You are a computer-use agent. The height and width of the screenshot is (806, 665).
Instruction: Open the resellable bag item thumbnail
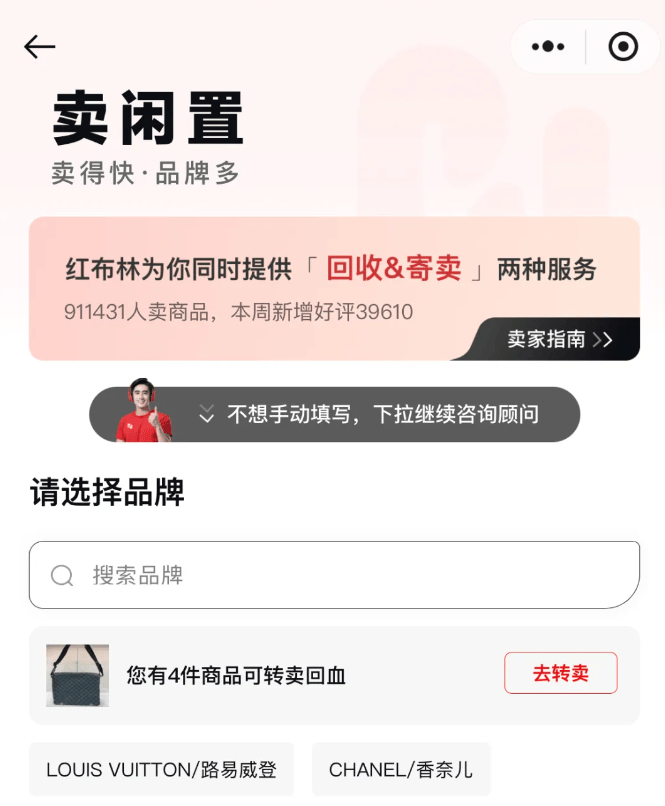click(x=77, y=675)
